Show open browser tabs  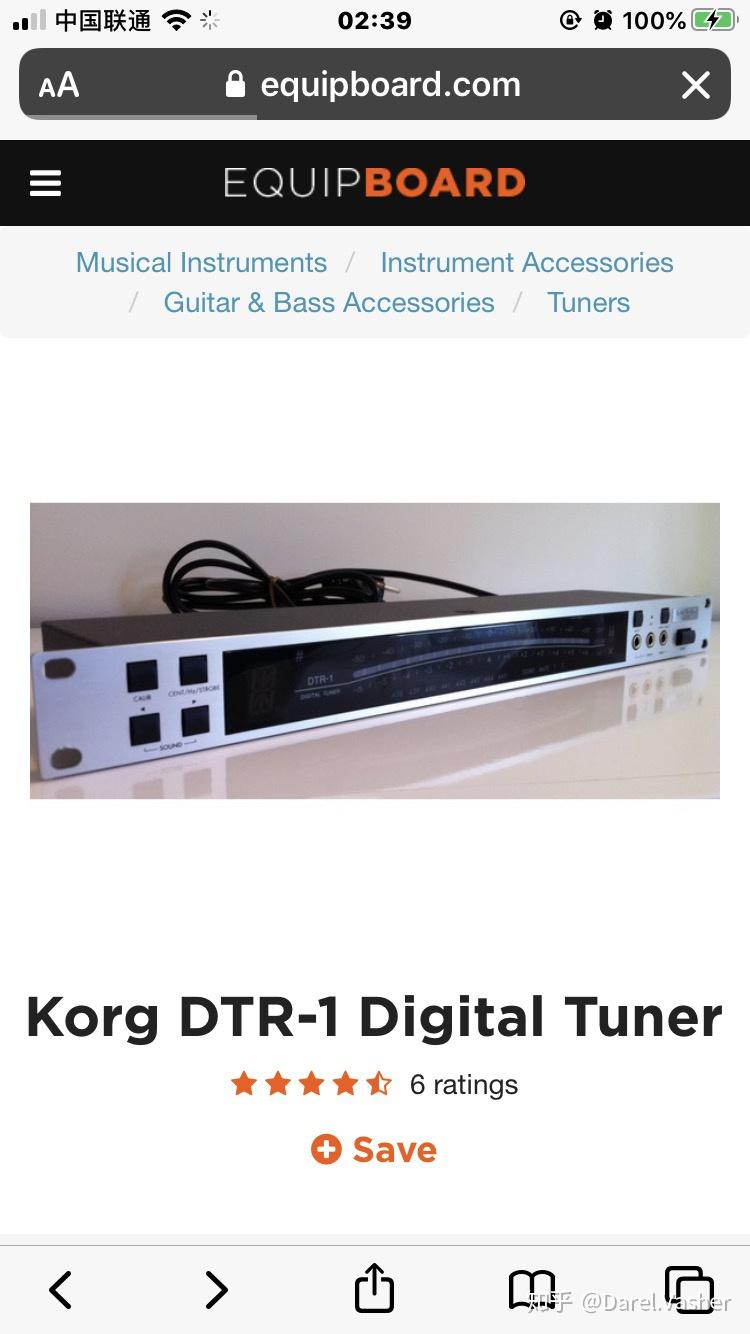point(689,1289)
